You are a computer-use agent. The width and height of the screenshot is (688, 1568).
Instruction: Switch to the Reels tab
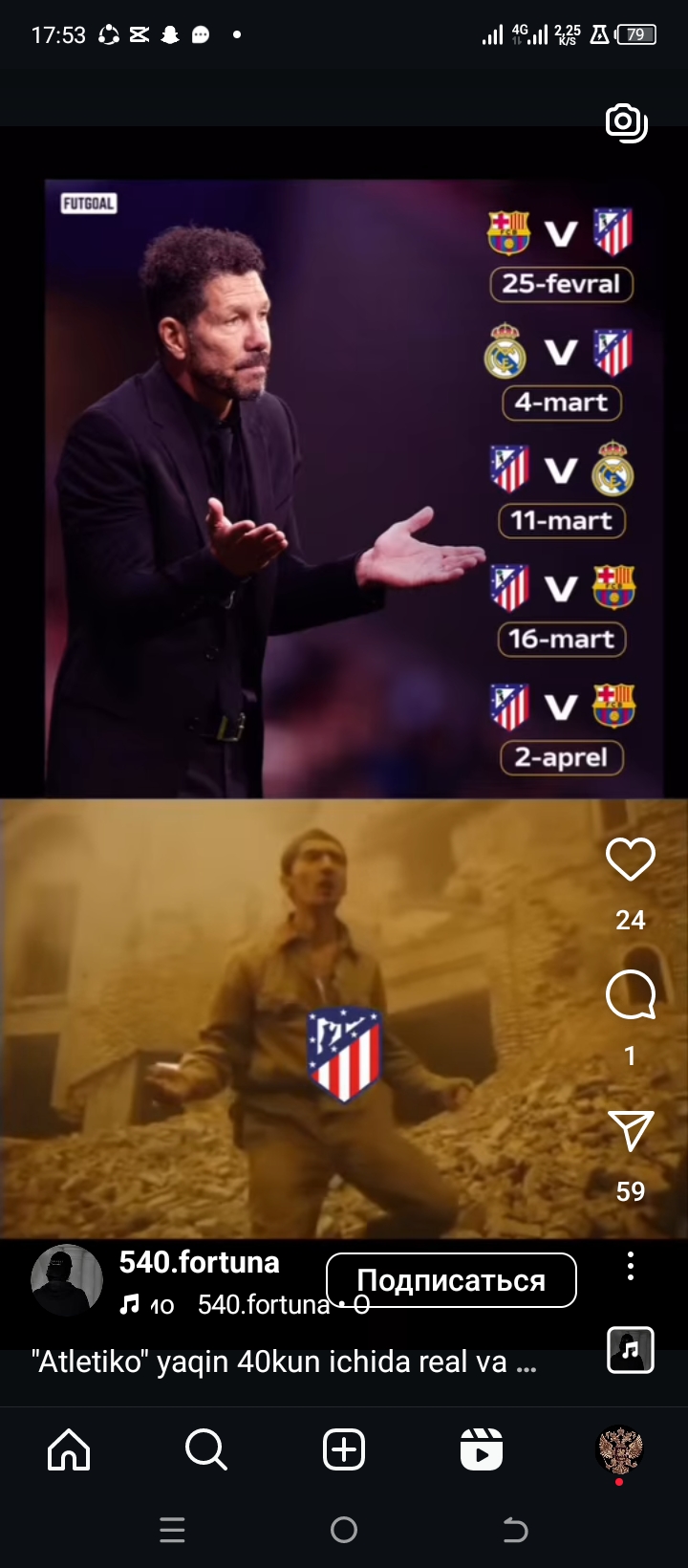tap(482, 1449)
